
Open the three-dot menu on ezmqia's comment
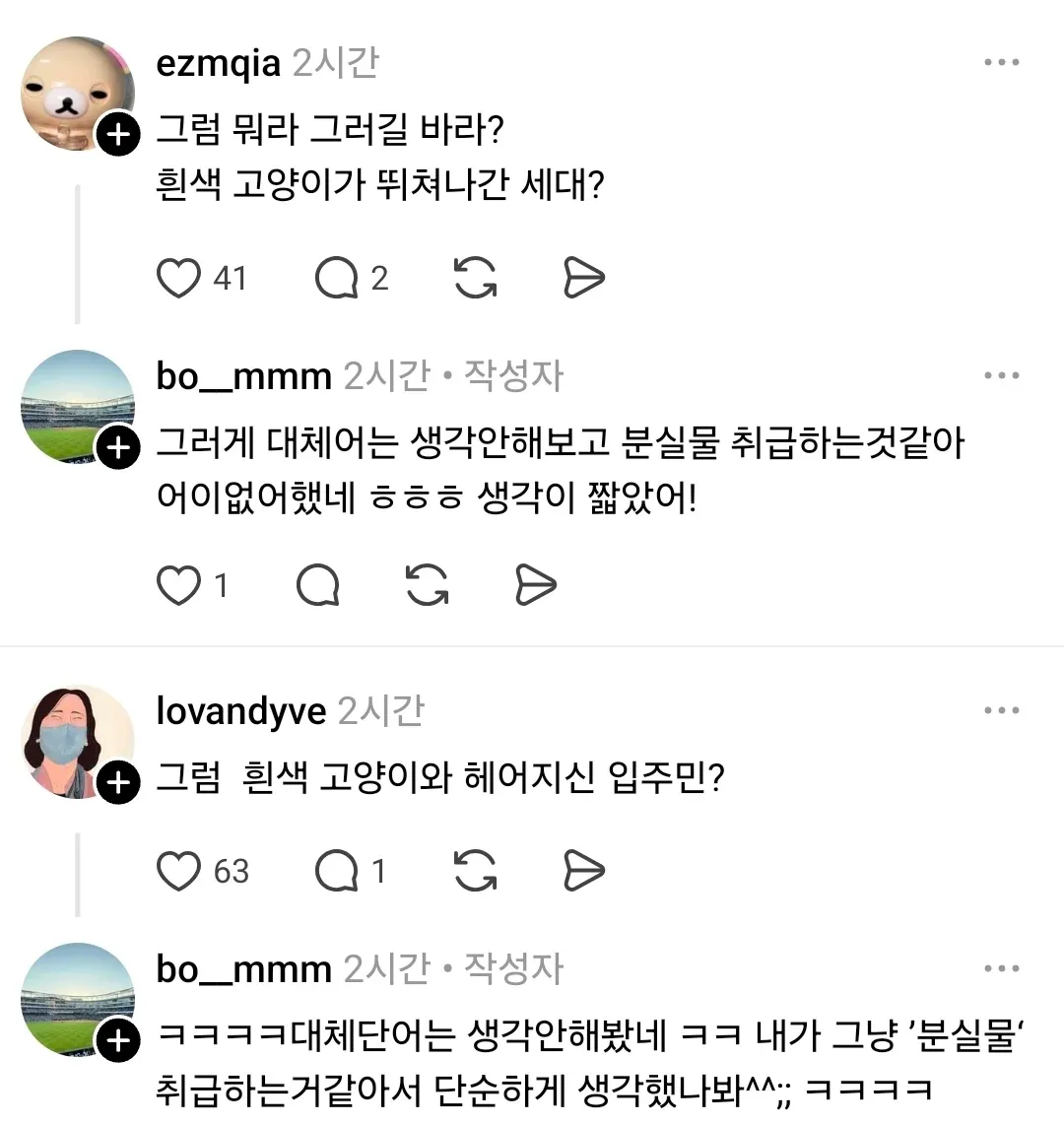tap(1003, 61)
